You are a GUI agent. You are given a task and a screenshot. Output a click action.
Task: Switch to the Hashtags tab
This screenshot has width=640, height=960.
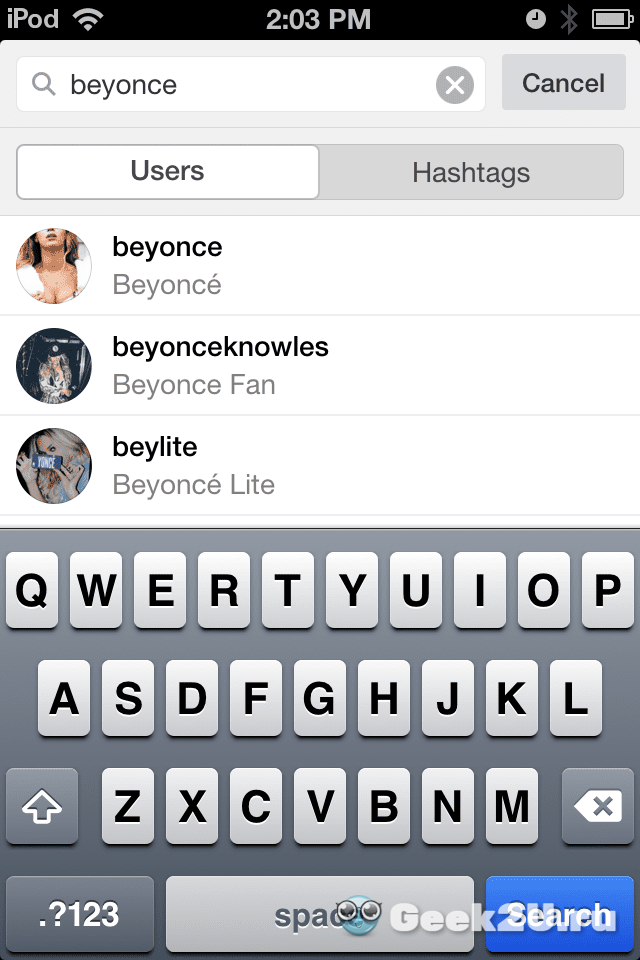pyautogui.click(x=471, y=172)
